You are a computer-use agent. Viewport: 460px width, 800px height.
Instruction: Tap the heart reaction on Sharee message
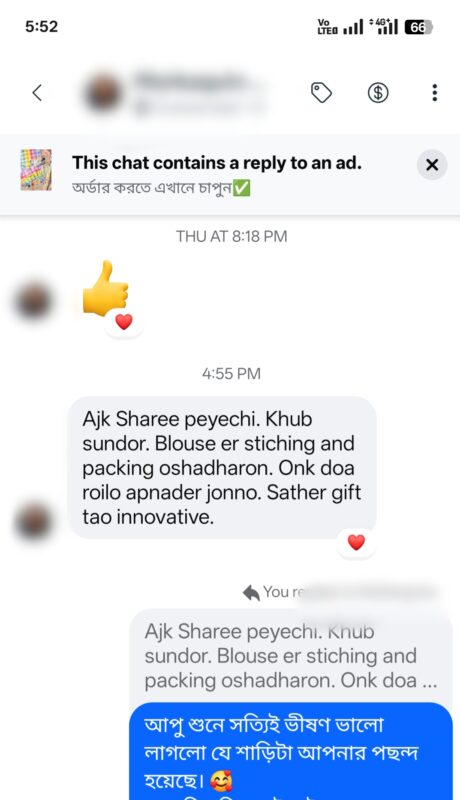(356, 542)
